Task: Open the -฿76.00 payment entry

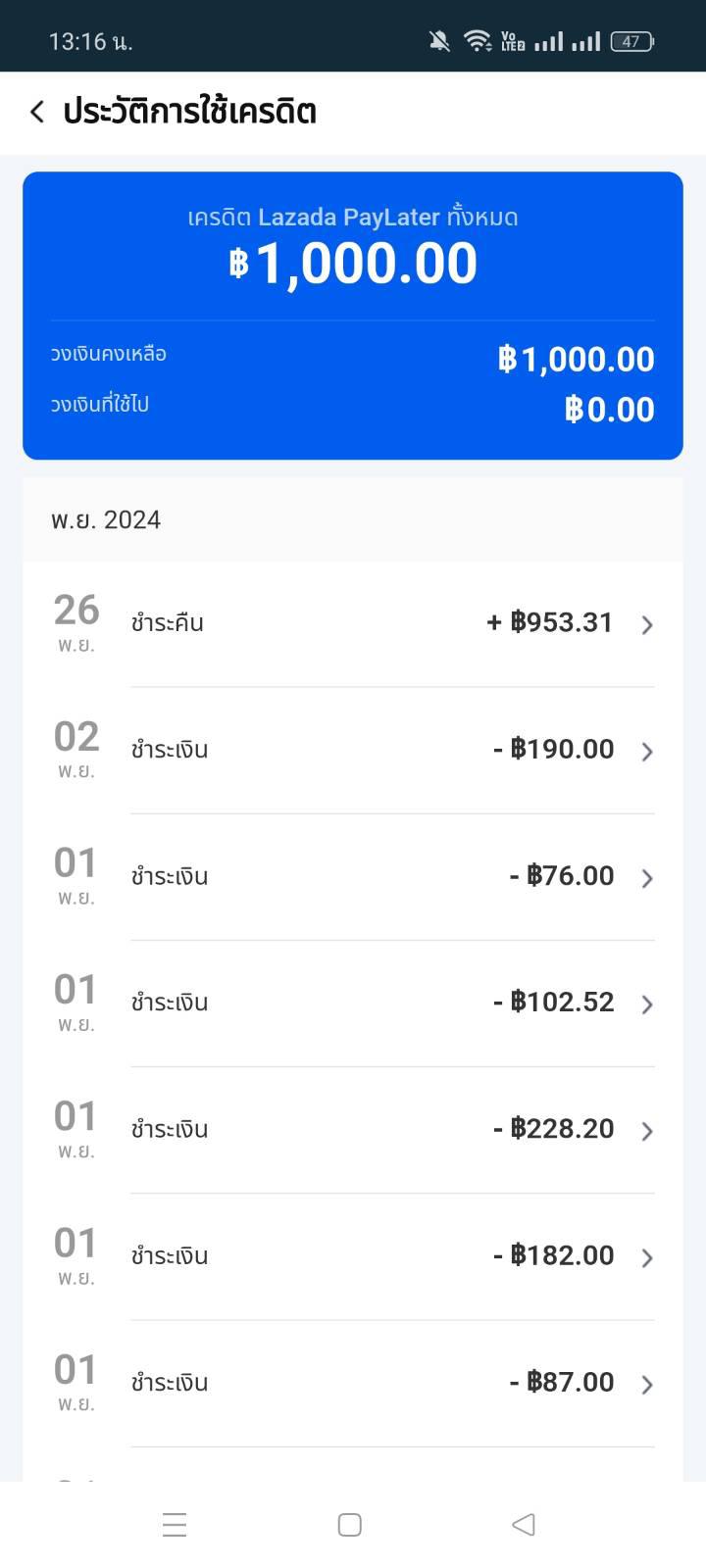Action: (353, 877)
